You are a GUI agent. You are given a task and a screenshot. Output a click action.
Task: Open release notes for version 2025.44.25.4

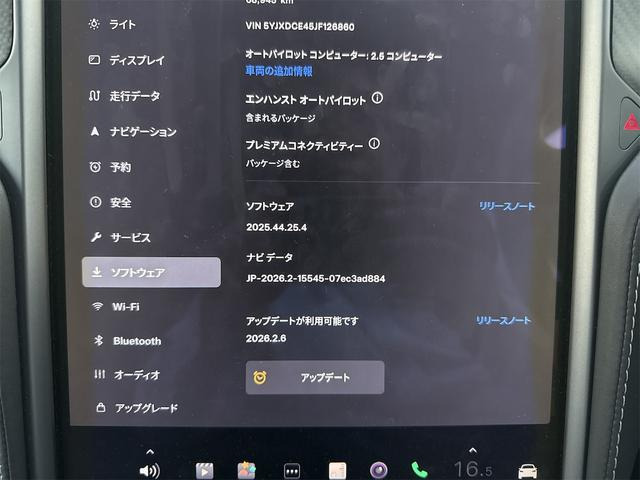(506, 206)
